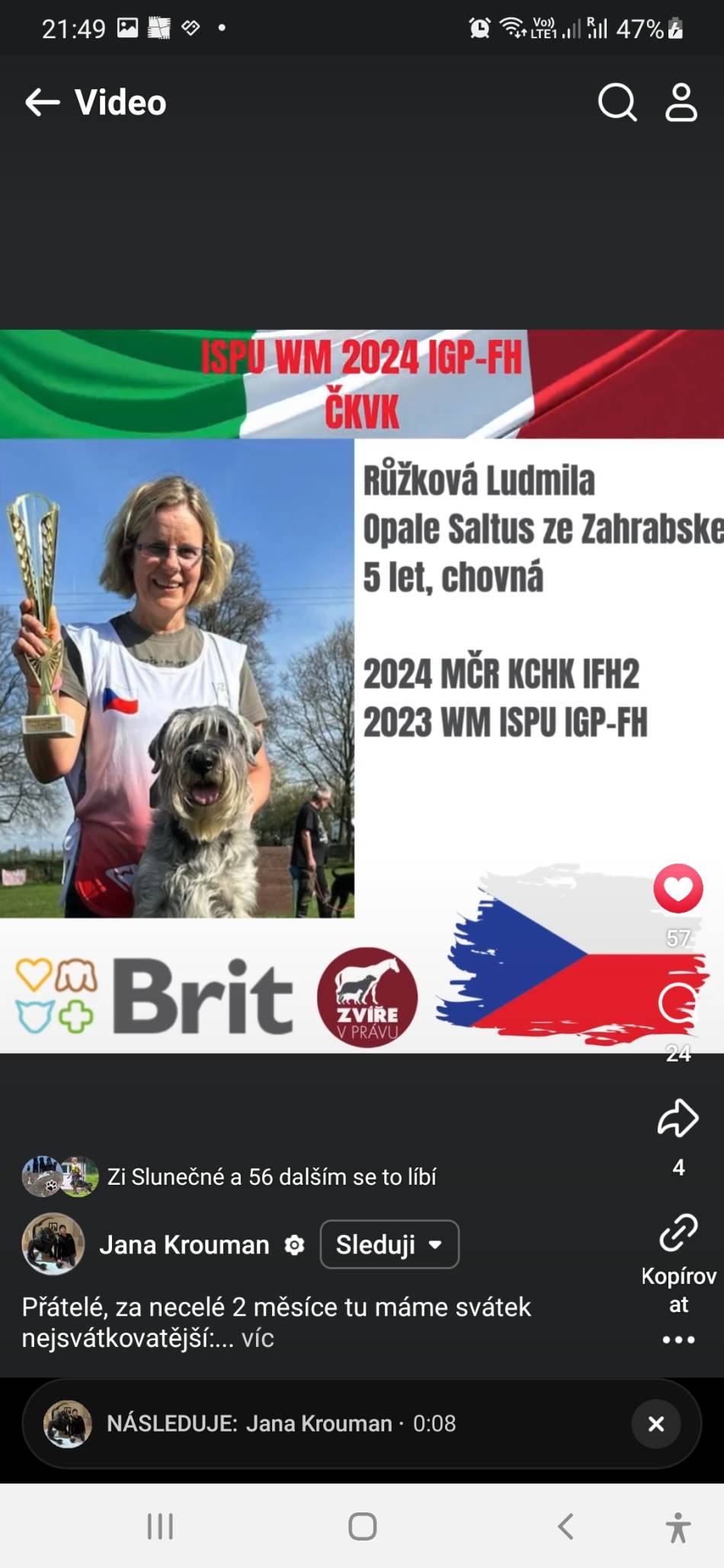
Task: Expand the caption with "víc"
Action: click(x=258, y=1338)
